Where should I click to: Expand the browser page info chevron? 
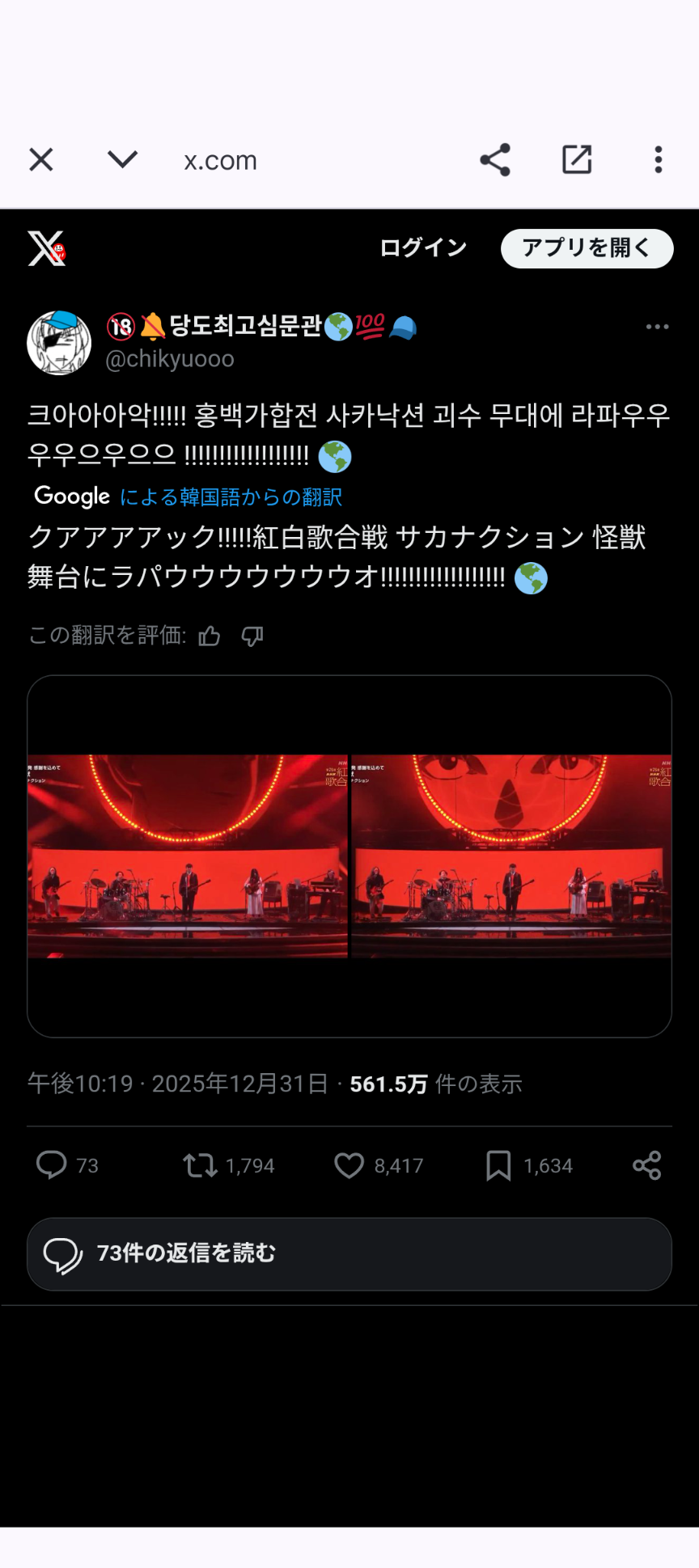(122, 159)
